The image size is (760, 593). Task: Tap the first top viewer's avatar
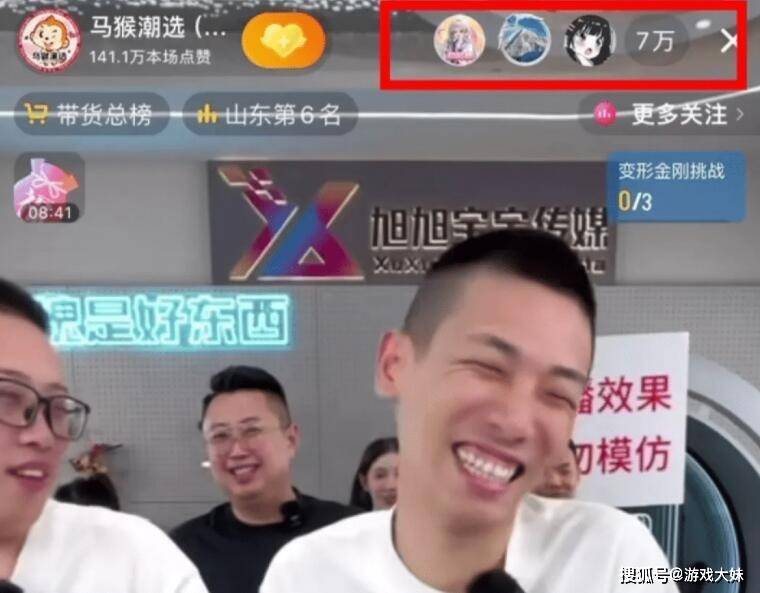point(459,41)
